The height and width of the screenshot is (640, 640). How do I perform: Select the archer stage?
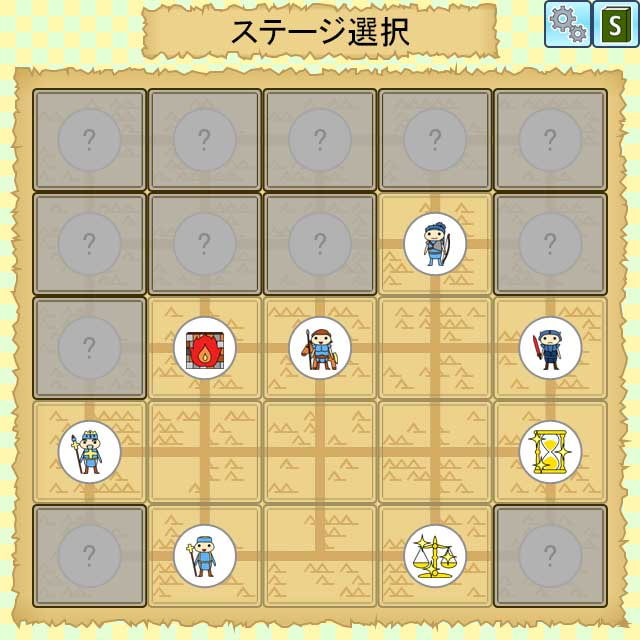click(x=435, y=244)
